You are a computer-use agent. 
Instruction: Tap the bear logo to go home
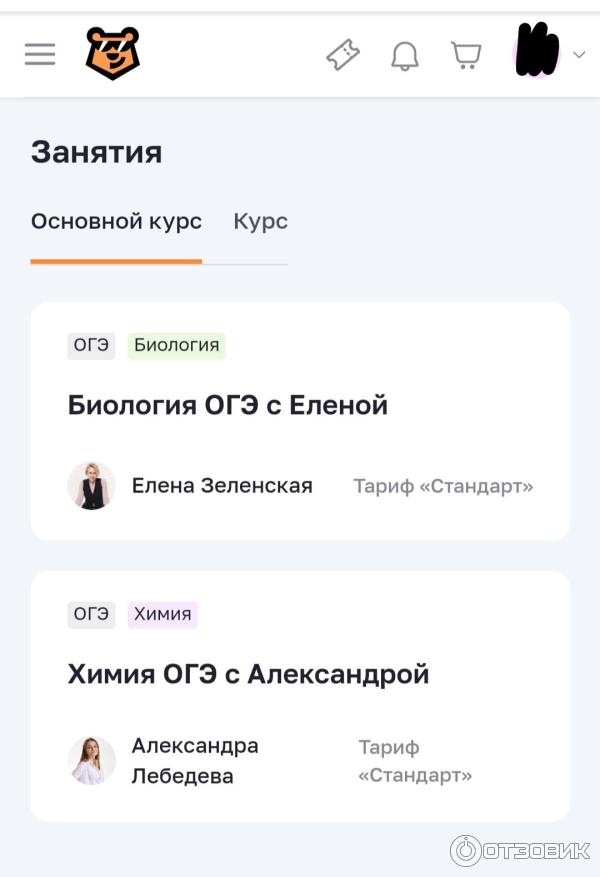coord(112,54)
